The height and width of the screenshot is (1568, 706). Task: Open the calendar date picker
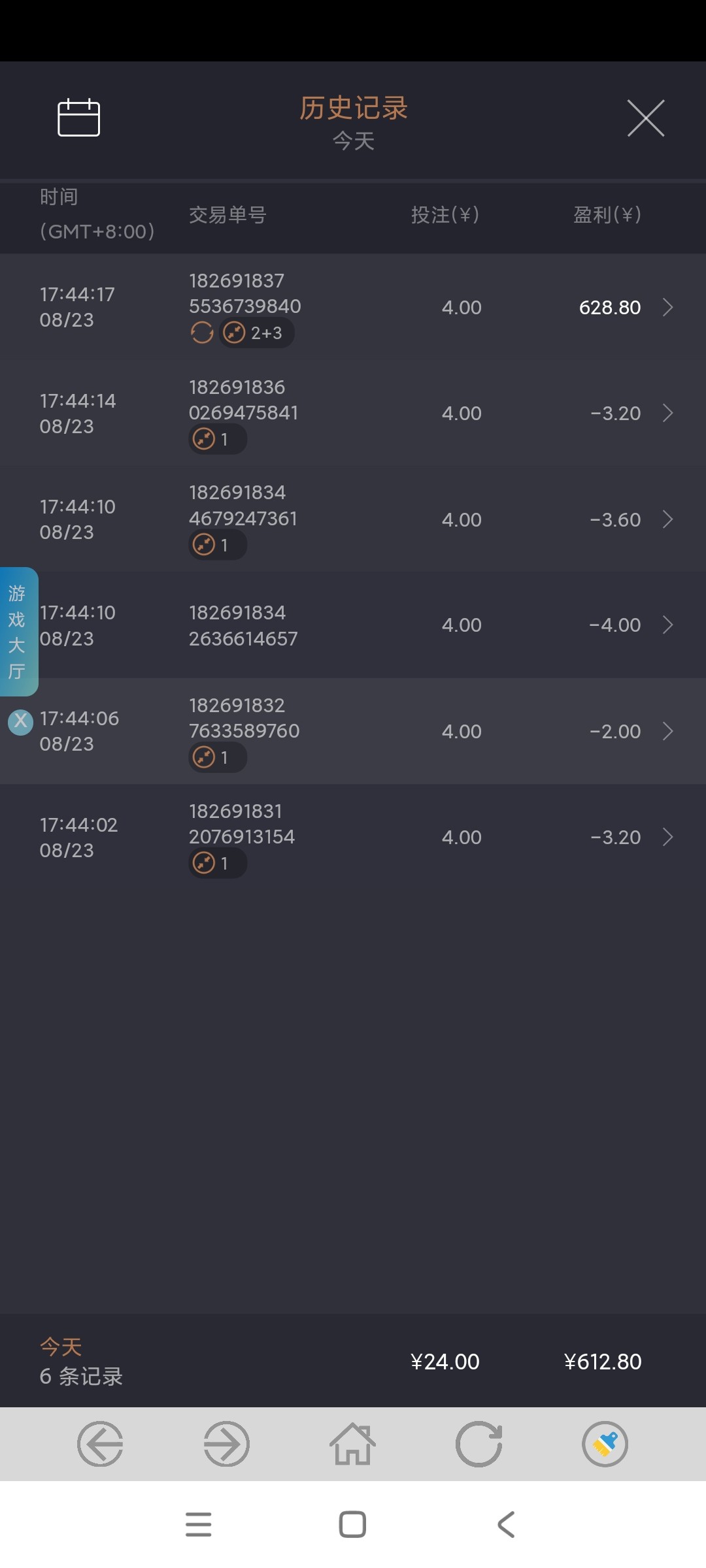coord(78,118)
